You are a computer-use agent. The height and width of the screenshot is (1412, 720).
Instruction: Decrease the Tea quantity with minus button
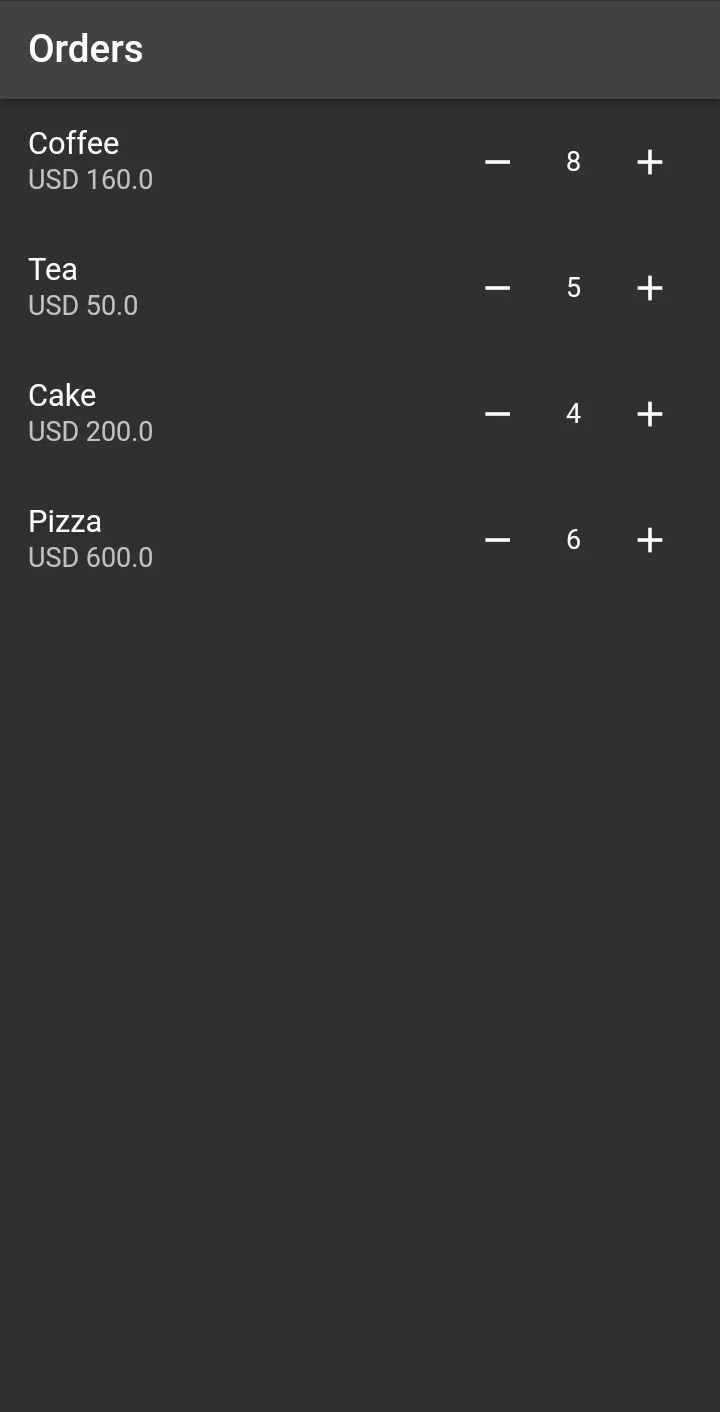tap(497, 288)
